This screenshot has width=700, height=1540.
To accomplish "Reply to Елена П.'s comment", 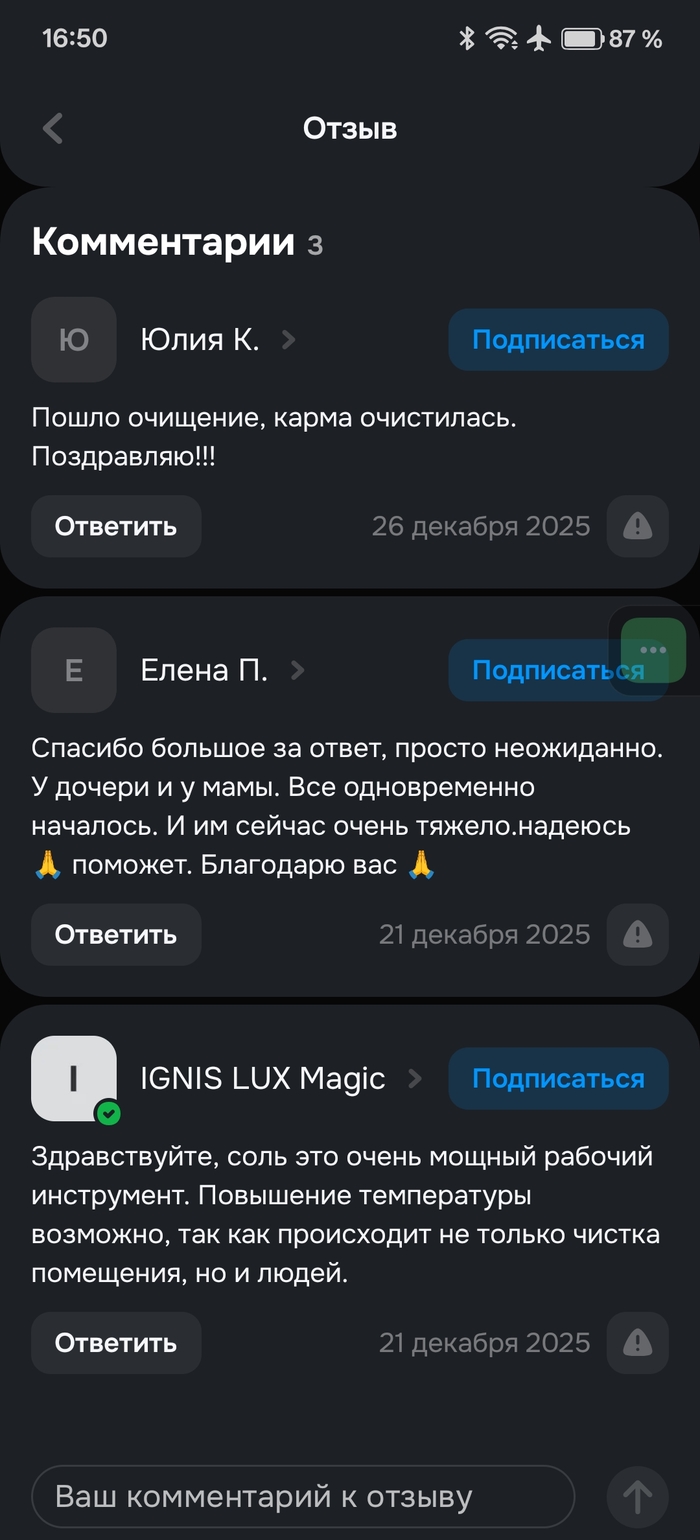I will [116, 934].
